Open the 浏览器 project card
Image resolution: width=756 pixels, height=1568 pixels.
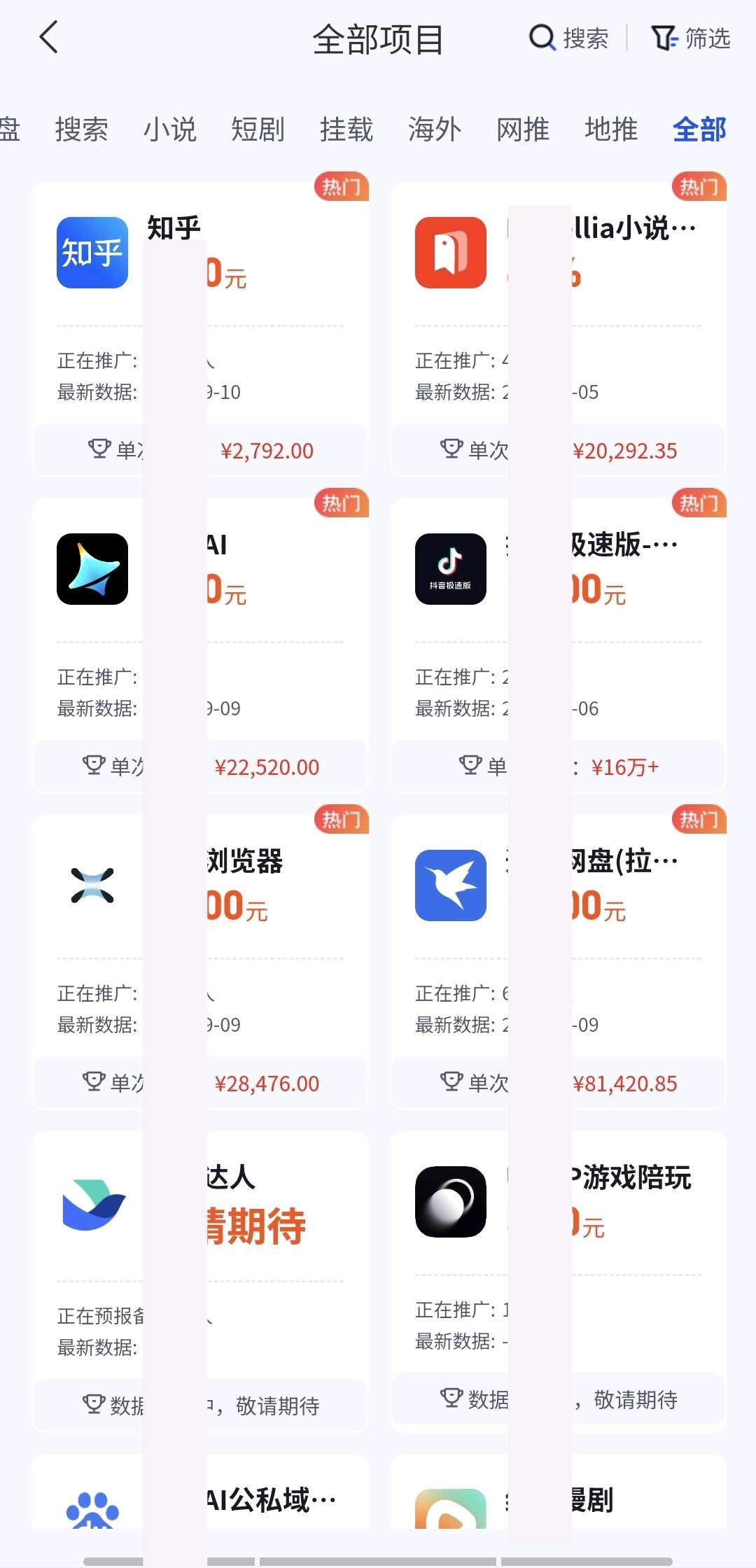[x=200, y=962]
